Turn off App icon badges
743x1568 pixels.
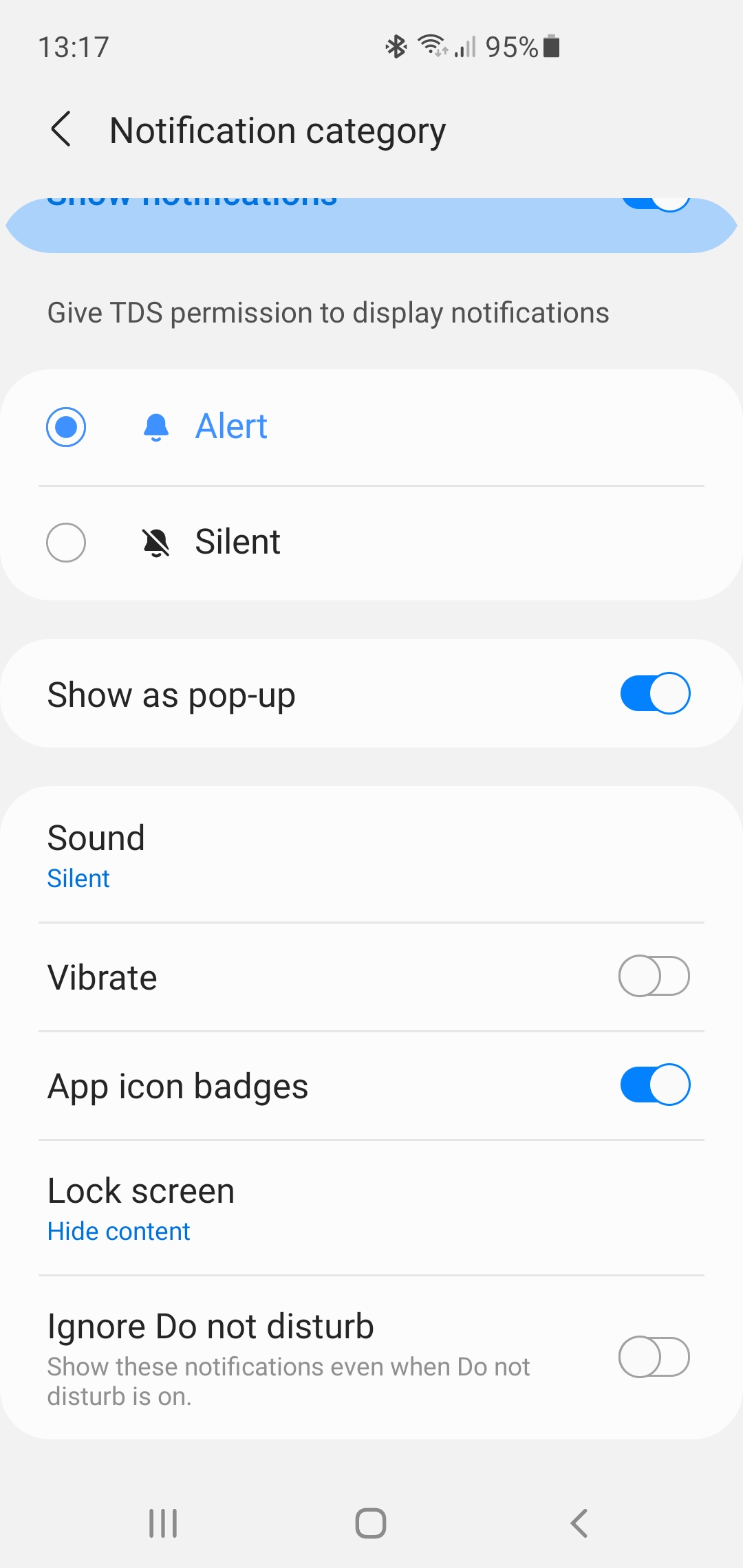click(x=654, y=1085)
